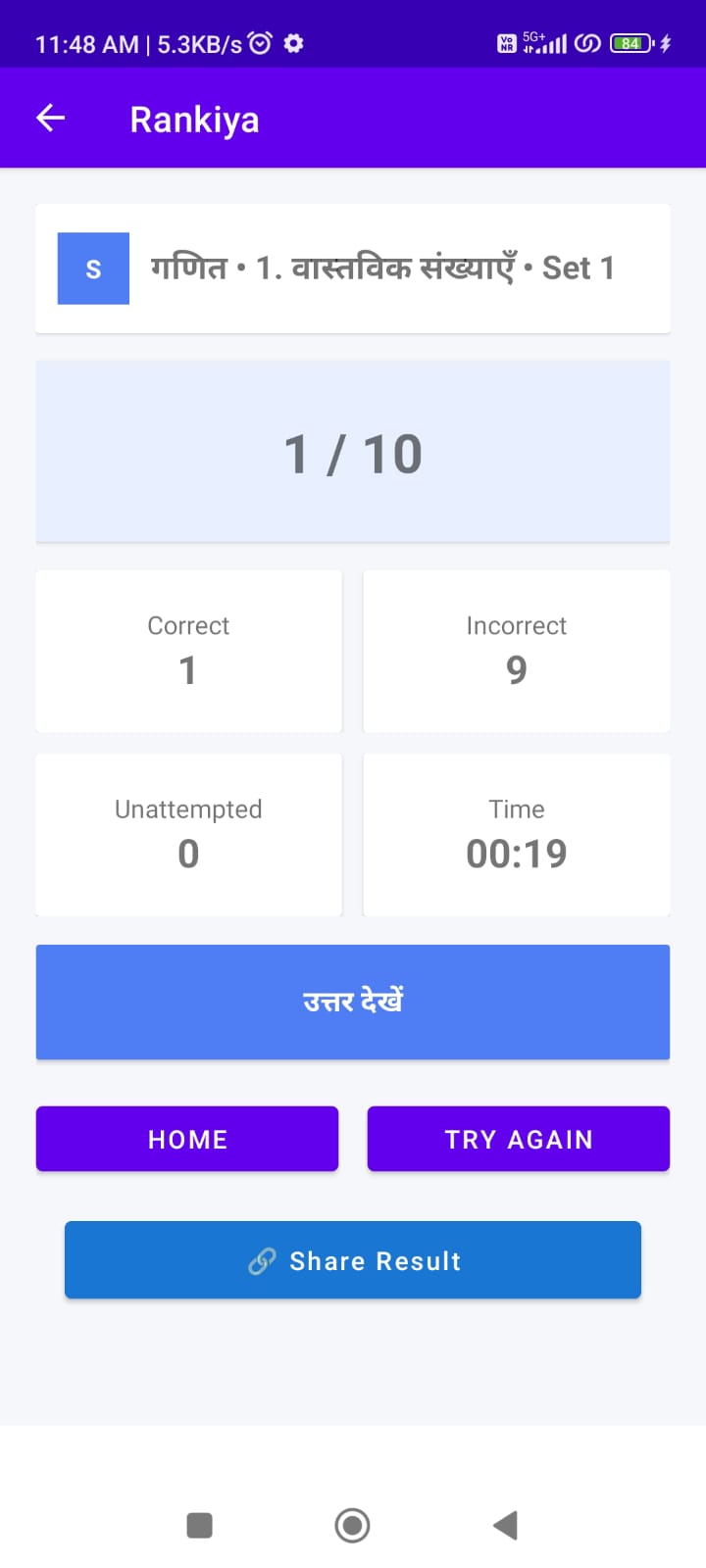Tap the Incorrect count card showing 9

[x=517, y=650]
